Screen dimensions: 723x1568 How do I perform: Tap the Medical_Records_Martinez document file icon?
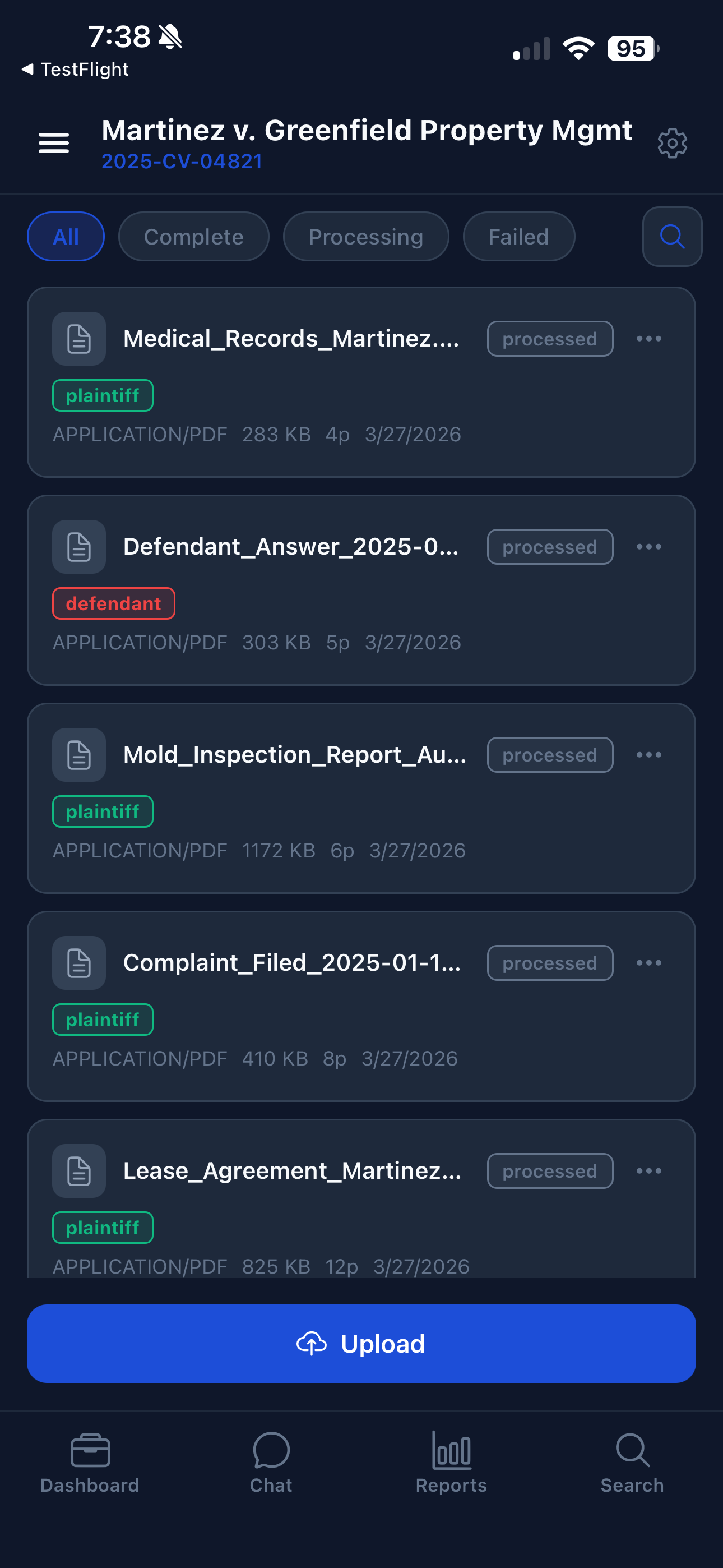[78, 338]
